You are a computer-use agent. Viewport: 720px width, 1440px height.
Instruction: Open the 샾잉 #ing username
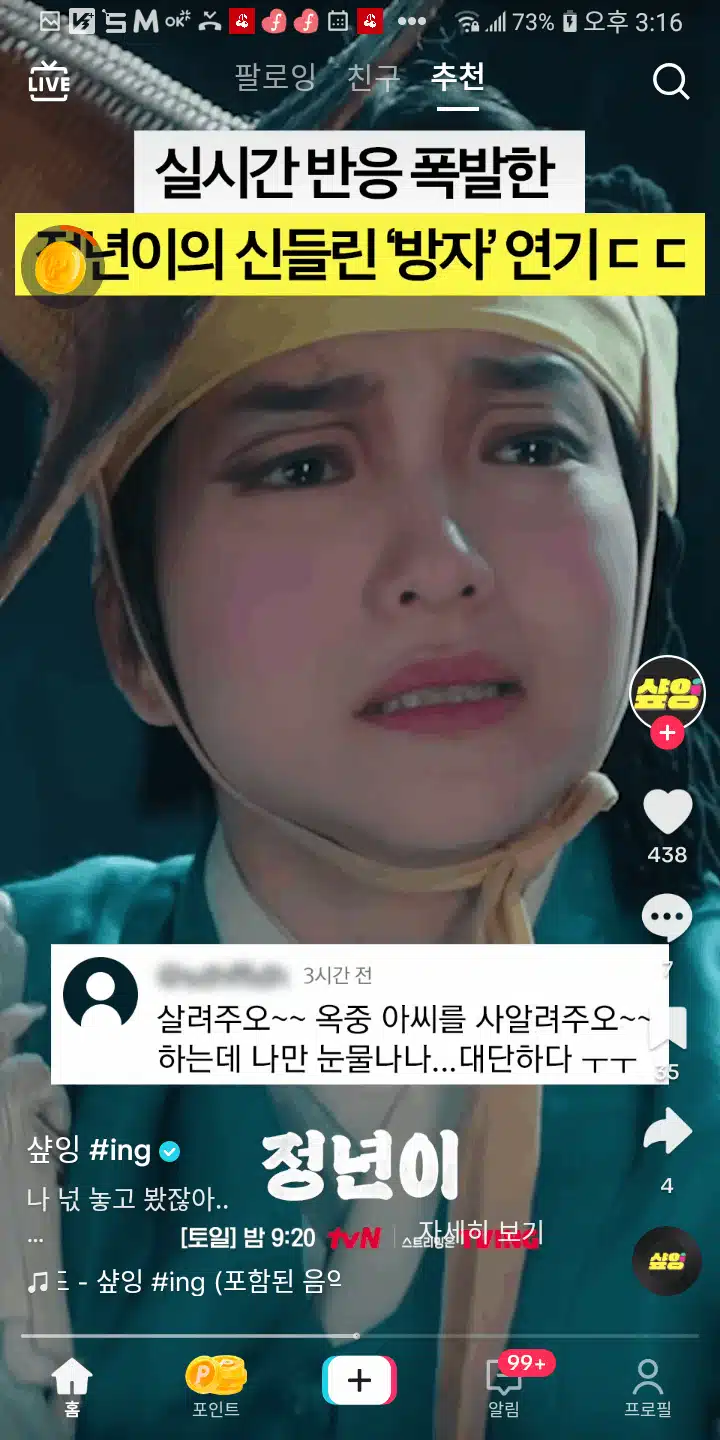[90, 1151]
